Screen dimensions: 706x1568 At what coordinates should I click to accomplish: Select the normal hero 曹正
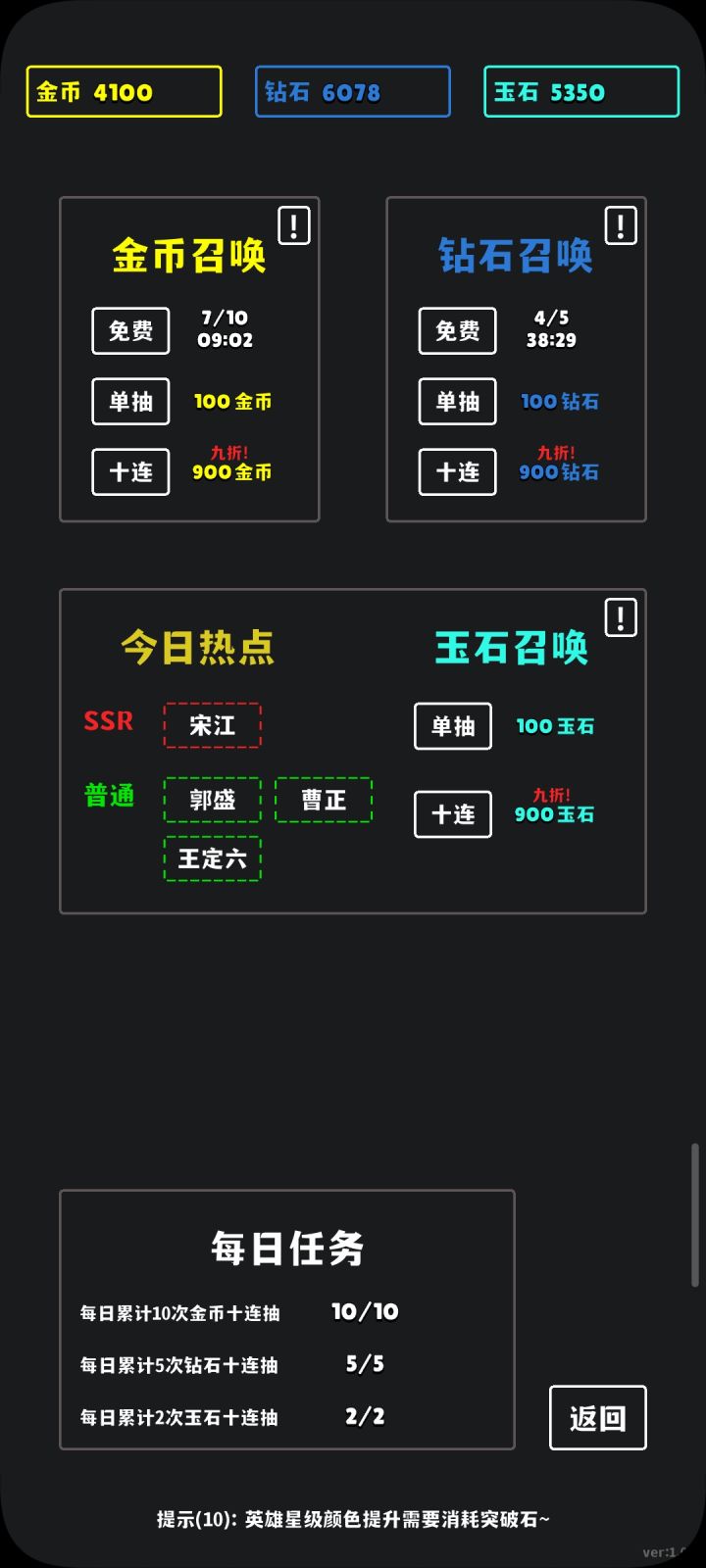coord(325,800)
